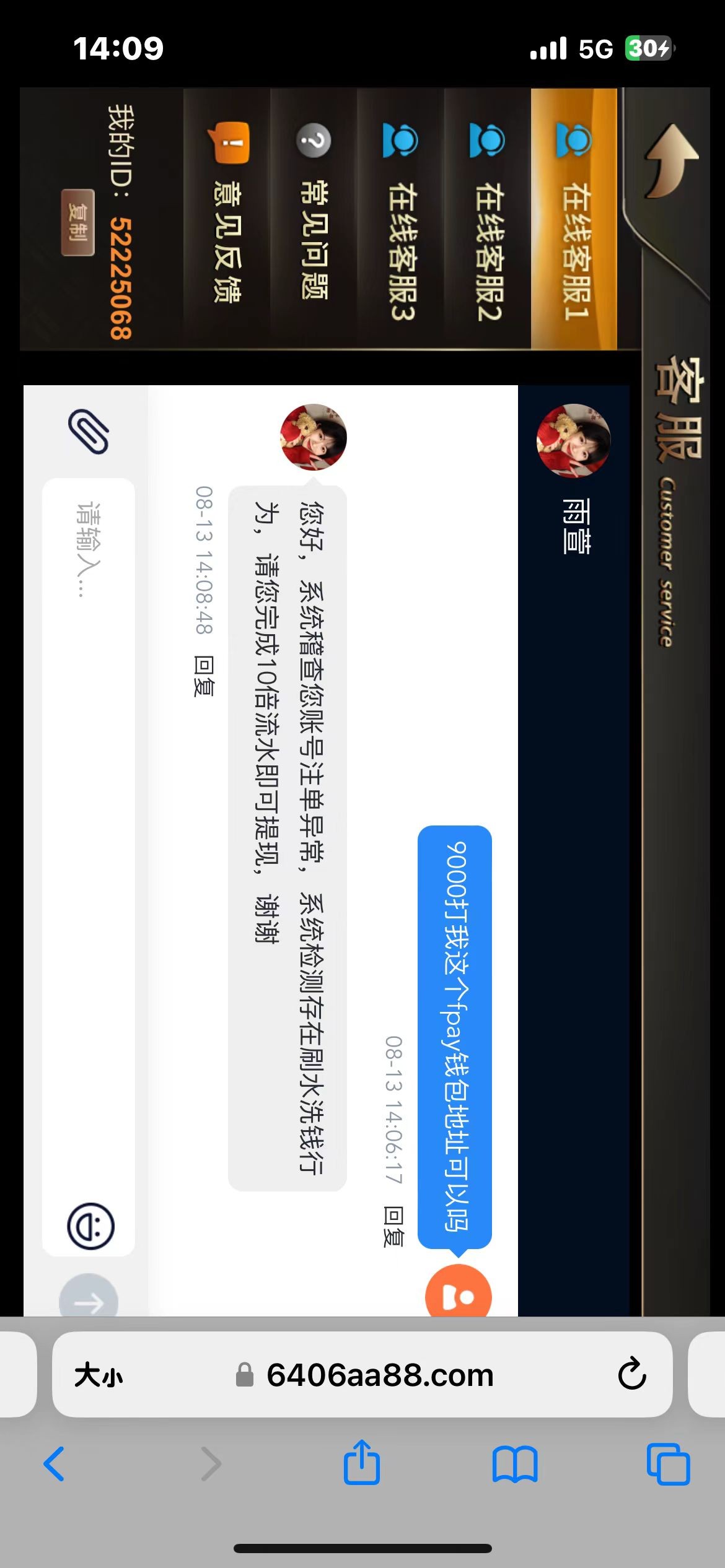Viewport: 725px width, 1568px height.
Task: Reply to the 14:08:48 message
Action: (x=204, y=676)
